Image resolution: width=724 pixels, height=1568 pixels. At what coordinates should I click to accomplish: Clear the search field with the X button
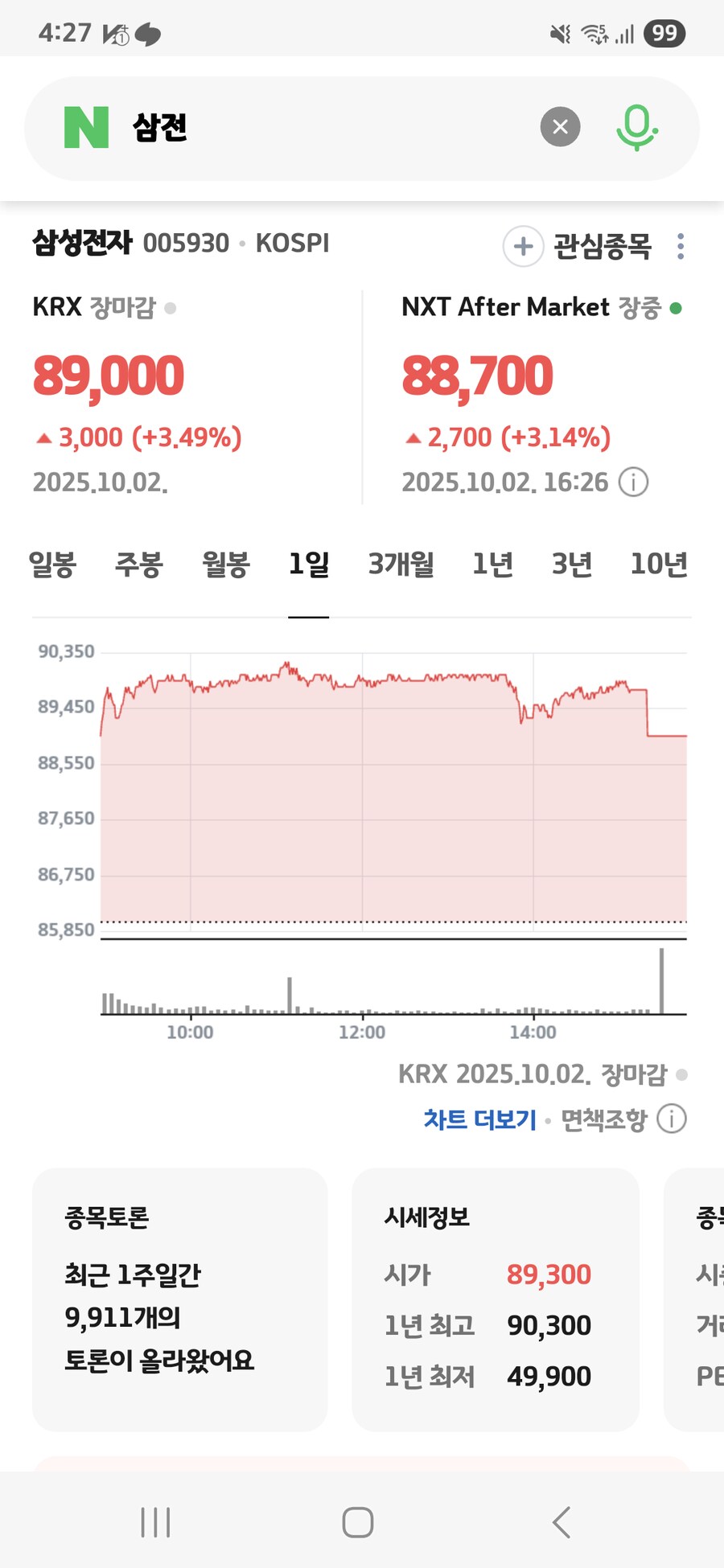click(560, 127)
